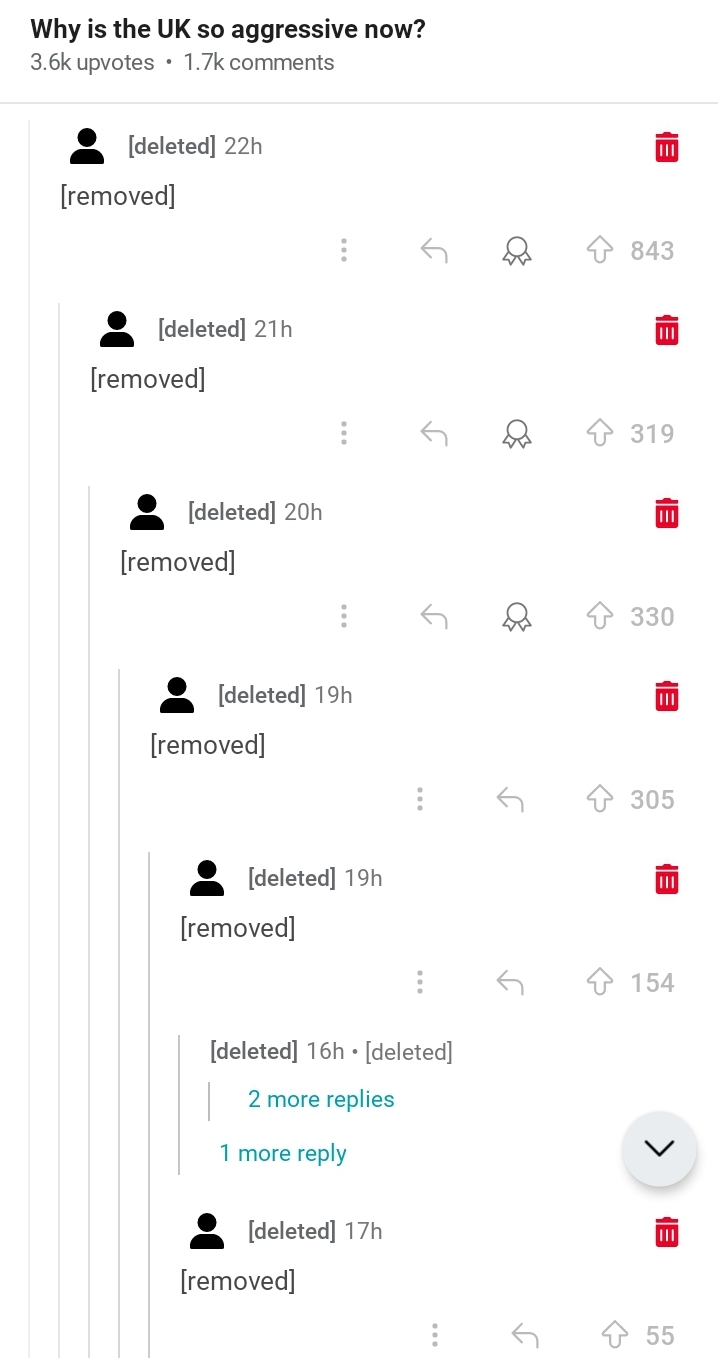Image resolution: width=718 pixels, height=1358 pixels.
Task: Tap the award icon on the 22h comment
Action: (x=516, y=250)
